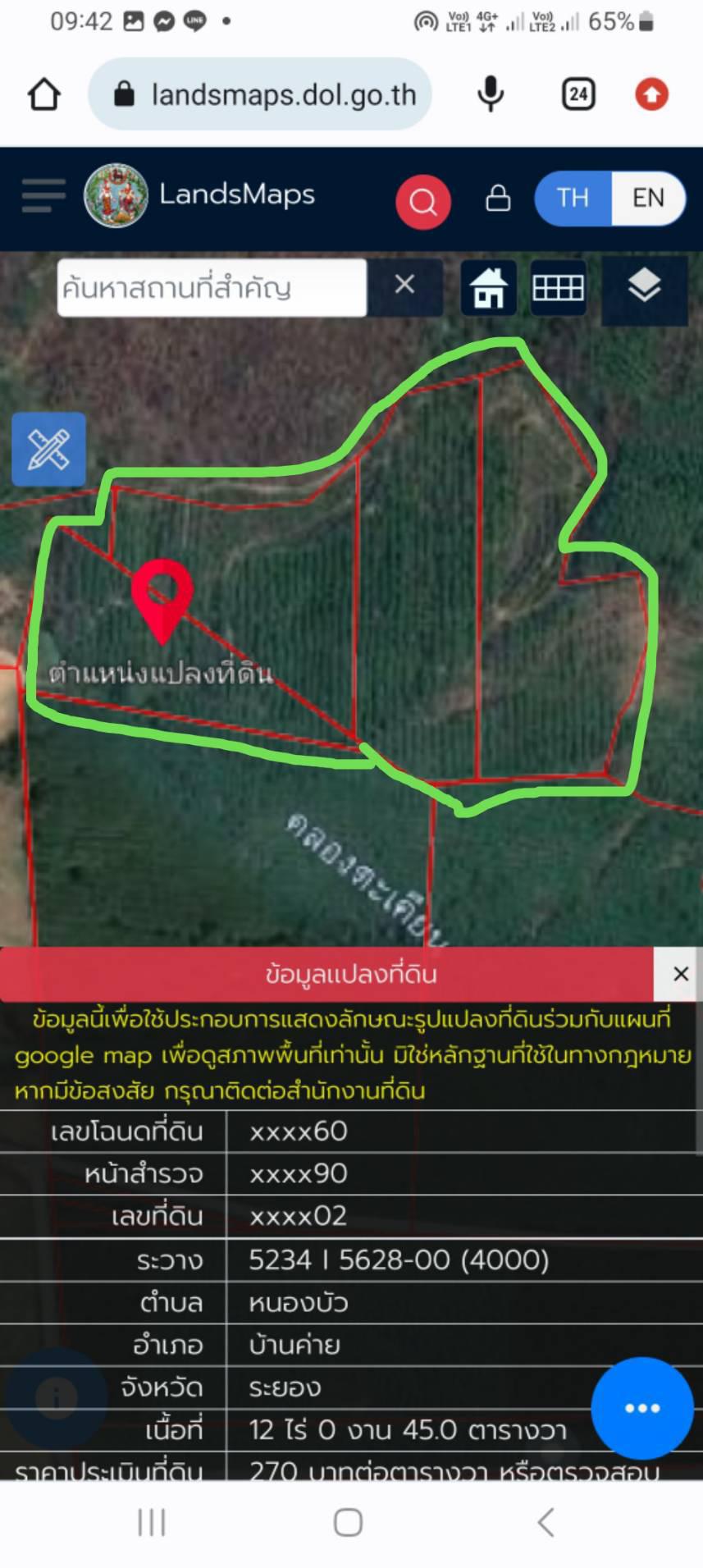This screenshot has width=703, height=1568.
Task: Open the grid table icon
Action: tap(559, 288)
